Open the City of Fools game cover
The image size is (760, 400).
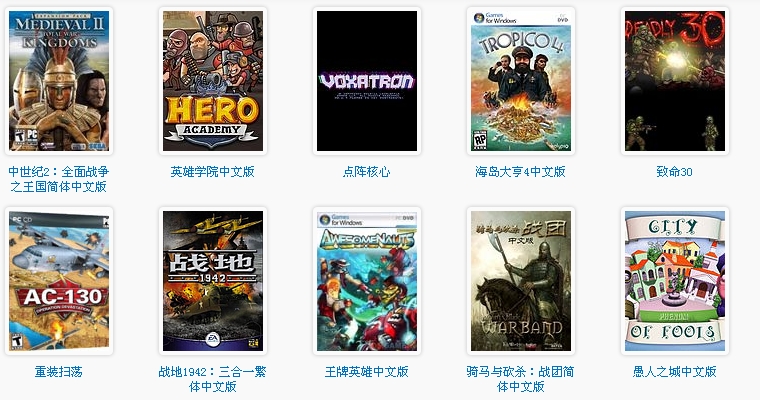click(x=675, y=281)
